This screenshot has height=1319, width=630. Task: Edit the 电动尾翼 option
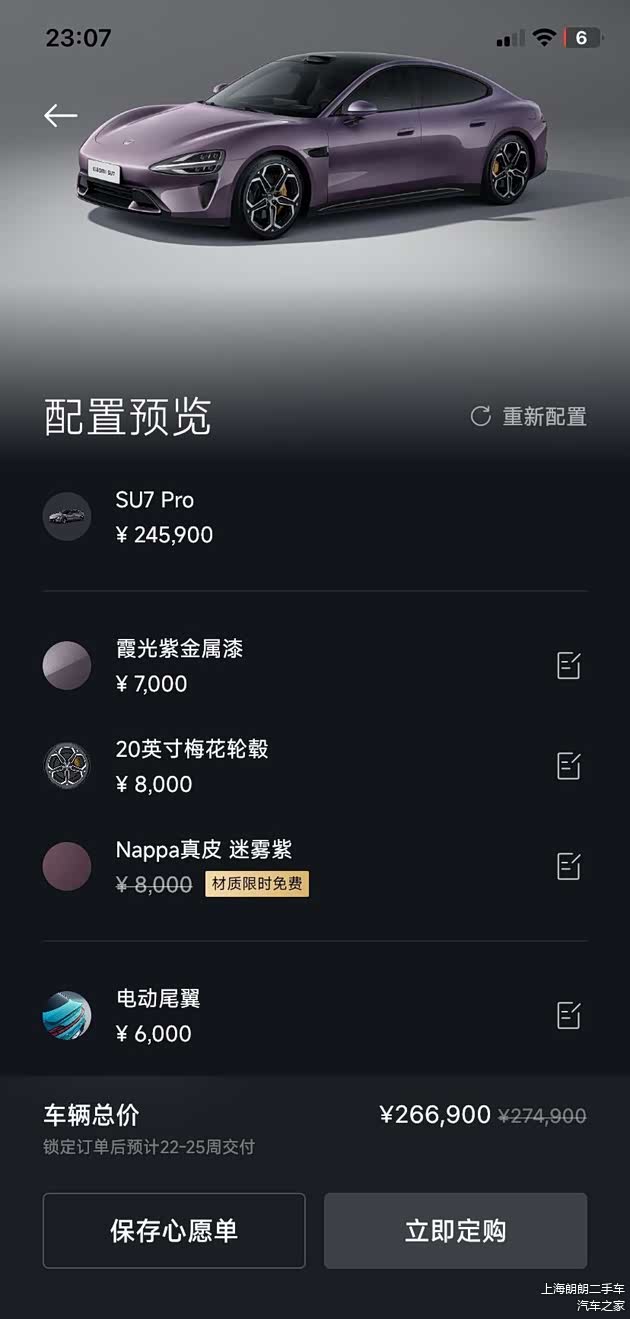(568, 1015)
